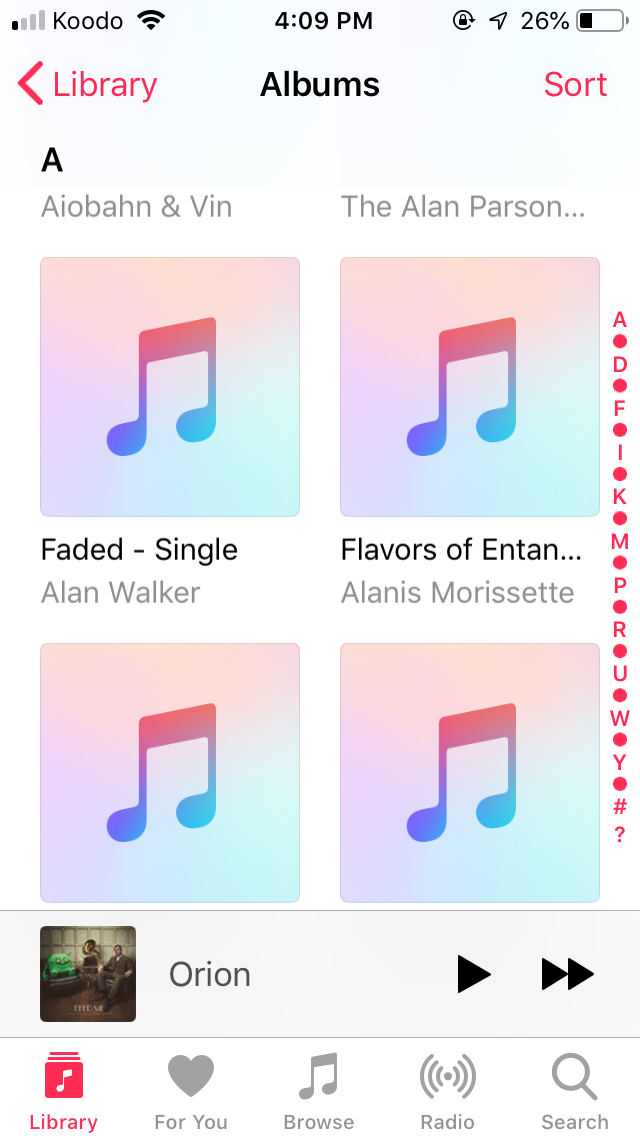Open the Flavors of Entan... album
The width and height of the screenshot is (640, 1136).
point(470,387)
